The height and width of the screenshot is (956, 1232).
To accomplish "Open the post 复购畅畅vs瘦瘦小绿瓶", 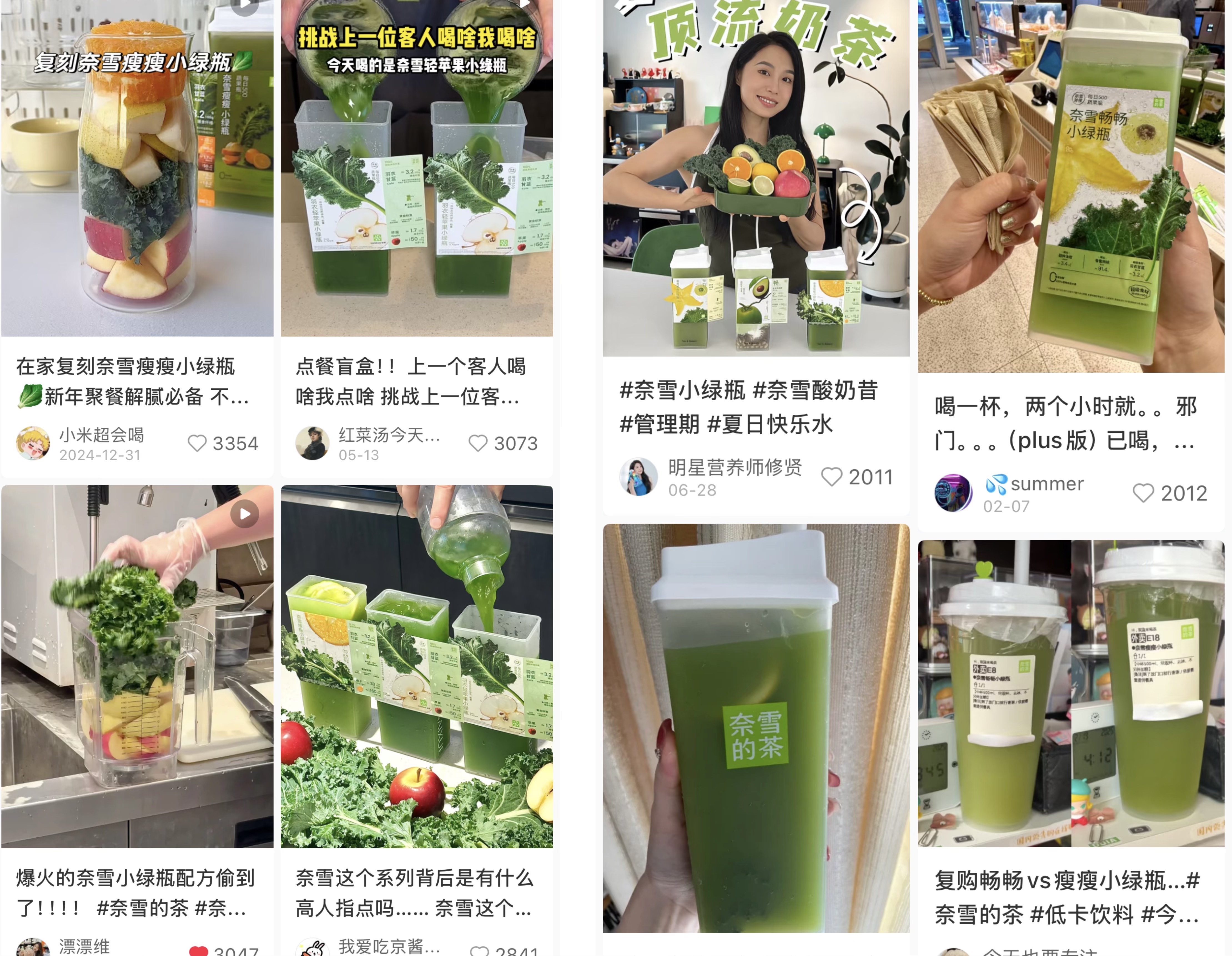I will [x=1070, y=694].
